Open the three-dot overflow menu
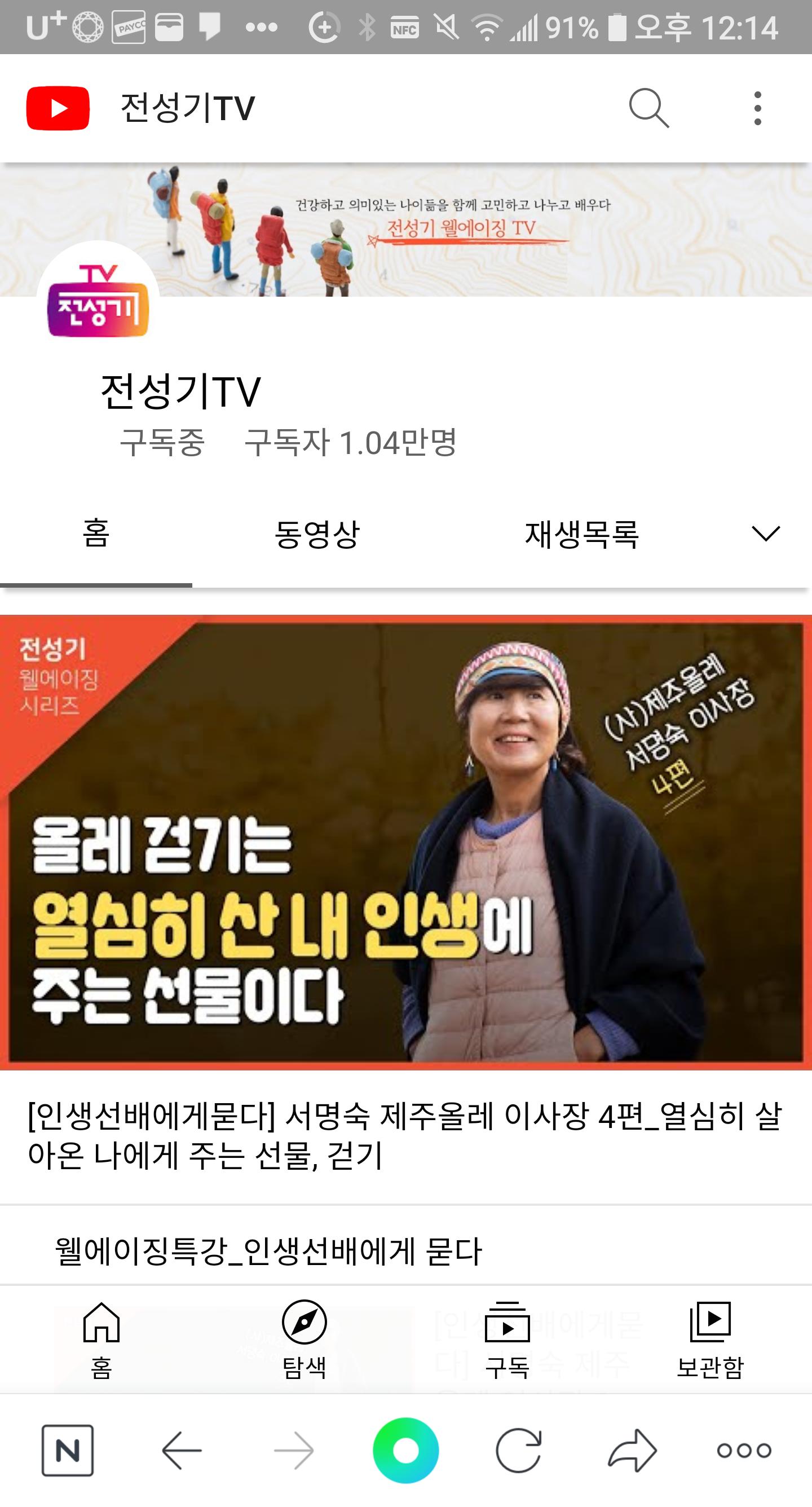The height and width of the screenshot is (1507, 812). (x=758, y=108)
